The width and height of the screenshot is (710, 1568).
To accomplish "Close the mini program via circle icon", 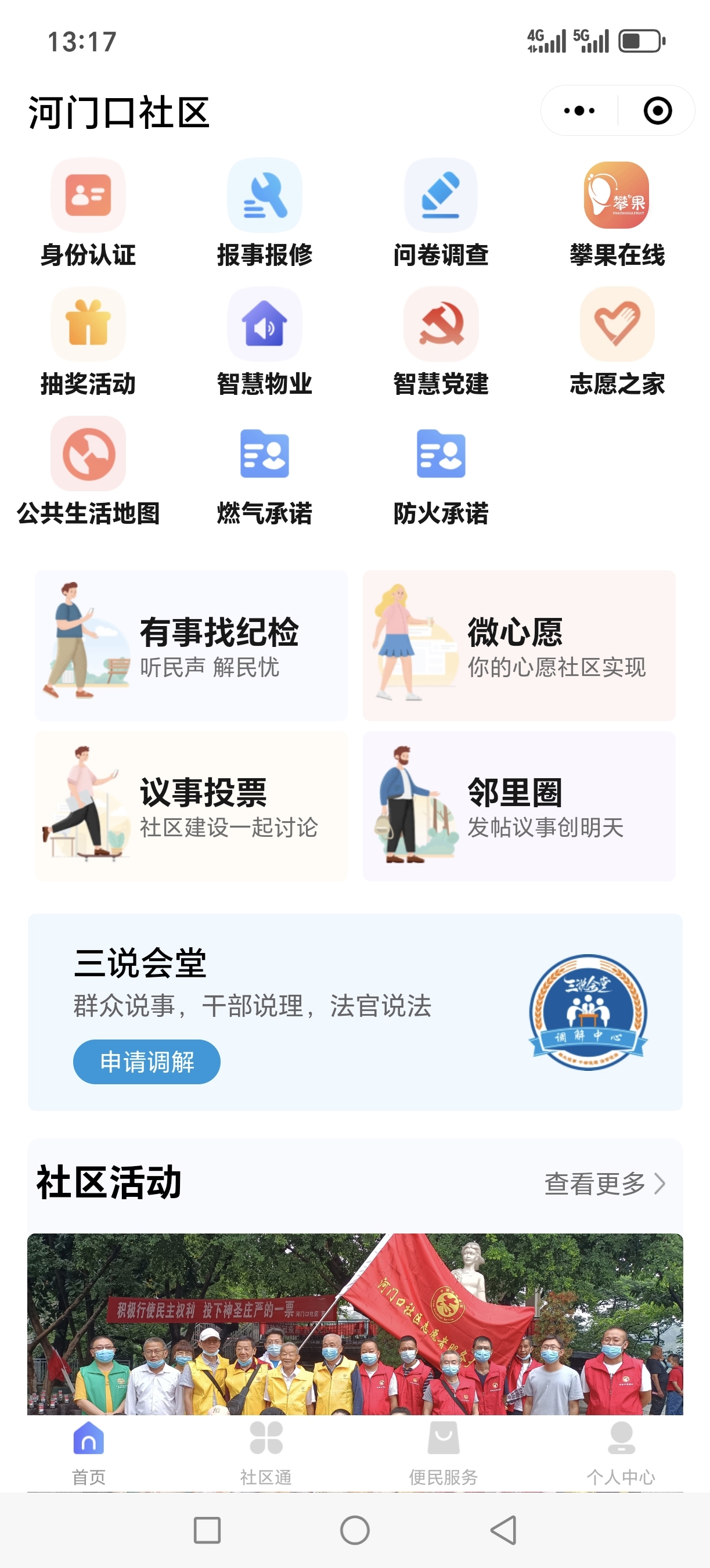I will click(657, 111).
